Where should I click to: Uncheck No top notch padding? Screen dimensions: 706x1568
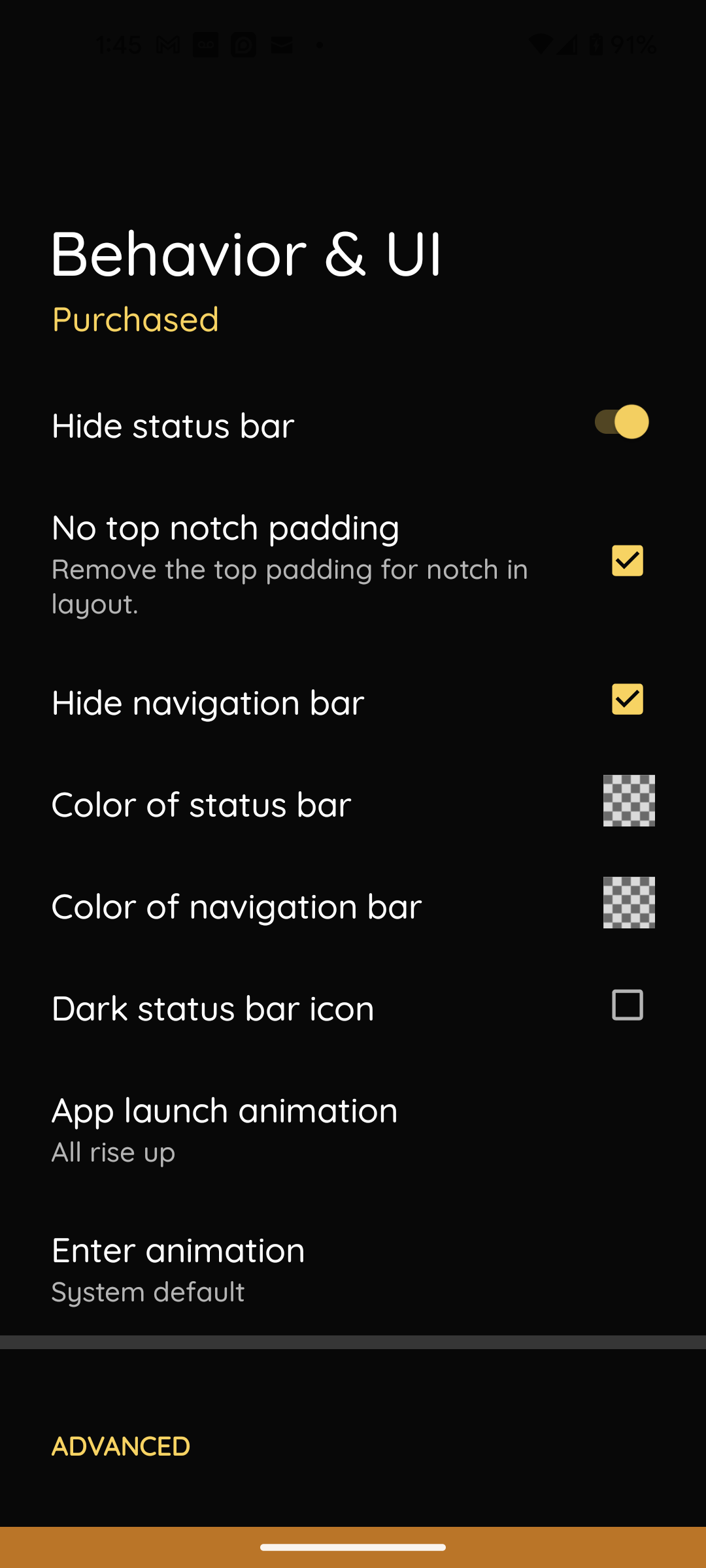627,561
